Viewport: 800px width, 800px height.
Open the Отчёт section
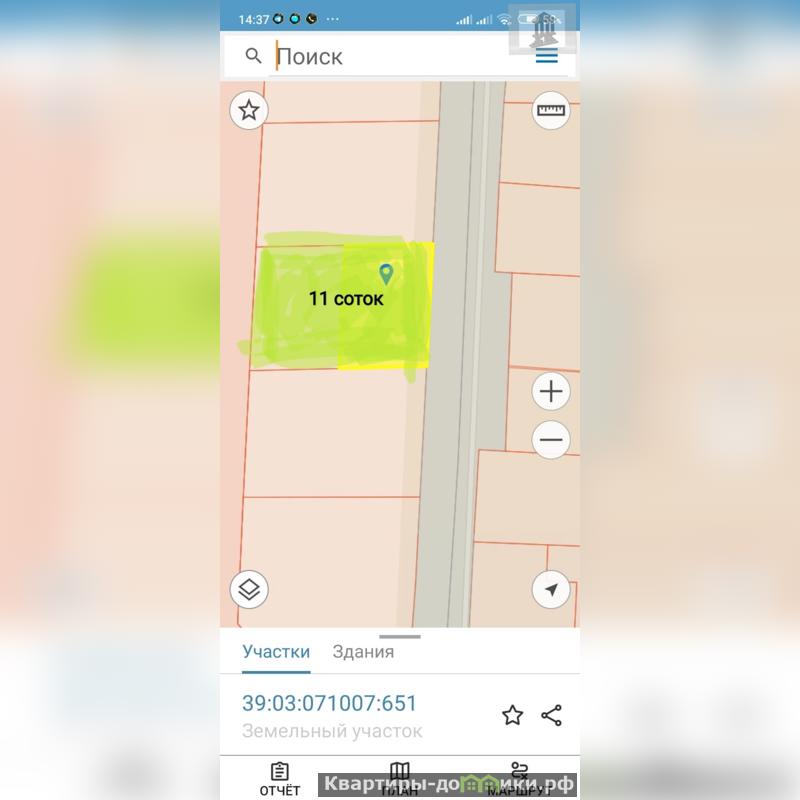coord(279,778)
